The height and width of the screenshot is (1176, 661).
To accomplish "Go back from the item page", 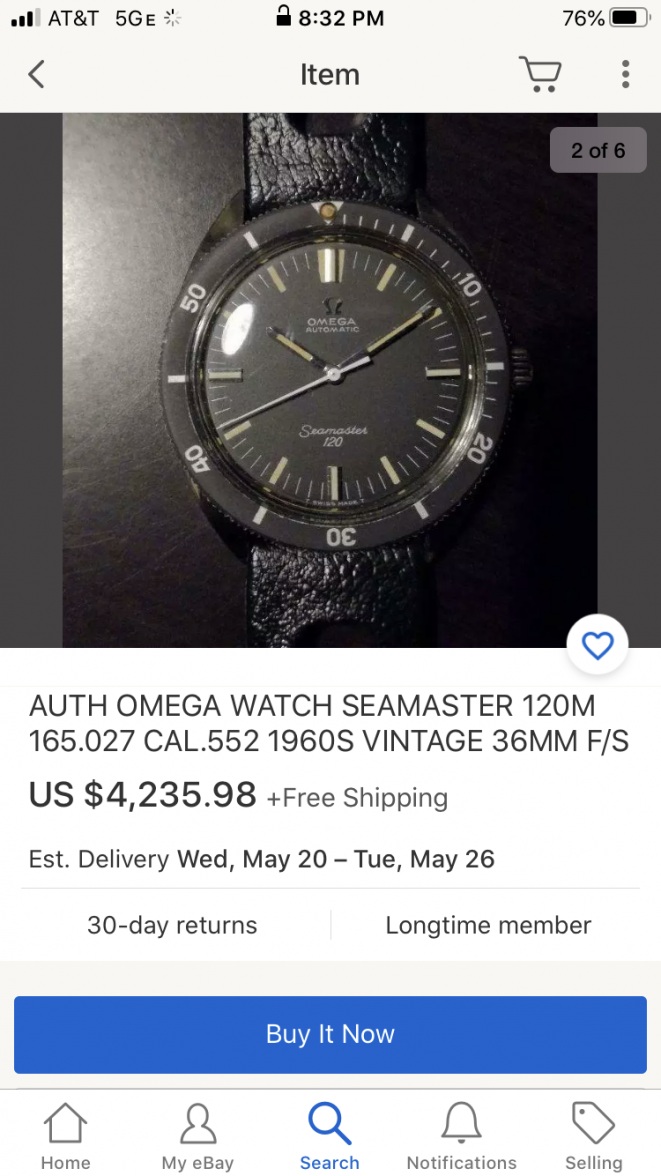I will pyautogui.click(x=37, y=75).
